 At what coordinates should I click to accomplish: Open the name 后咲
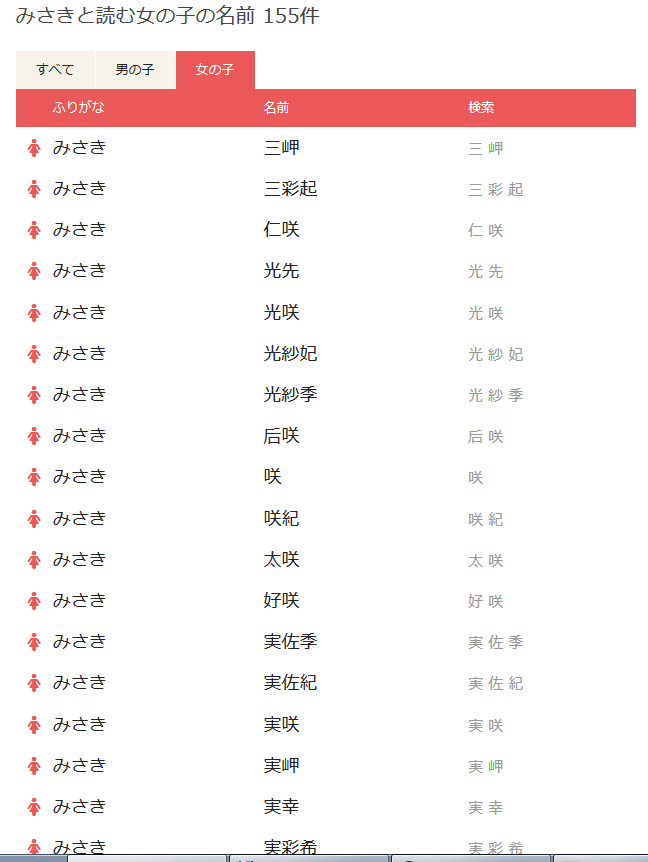pos(282,436)
